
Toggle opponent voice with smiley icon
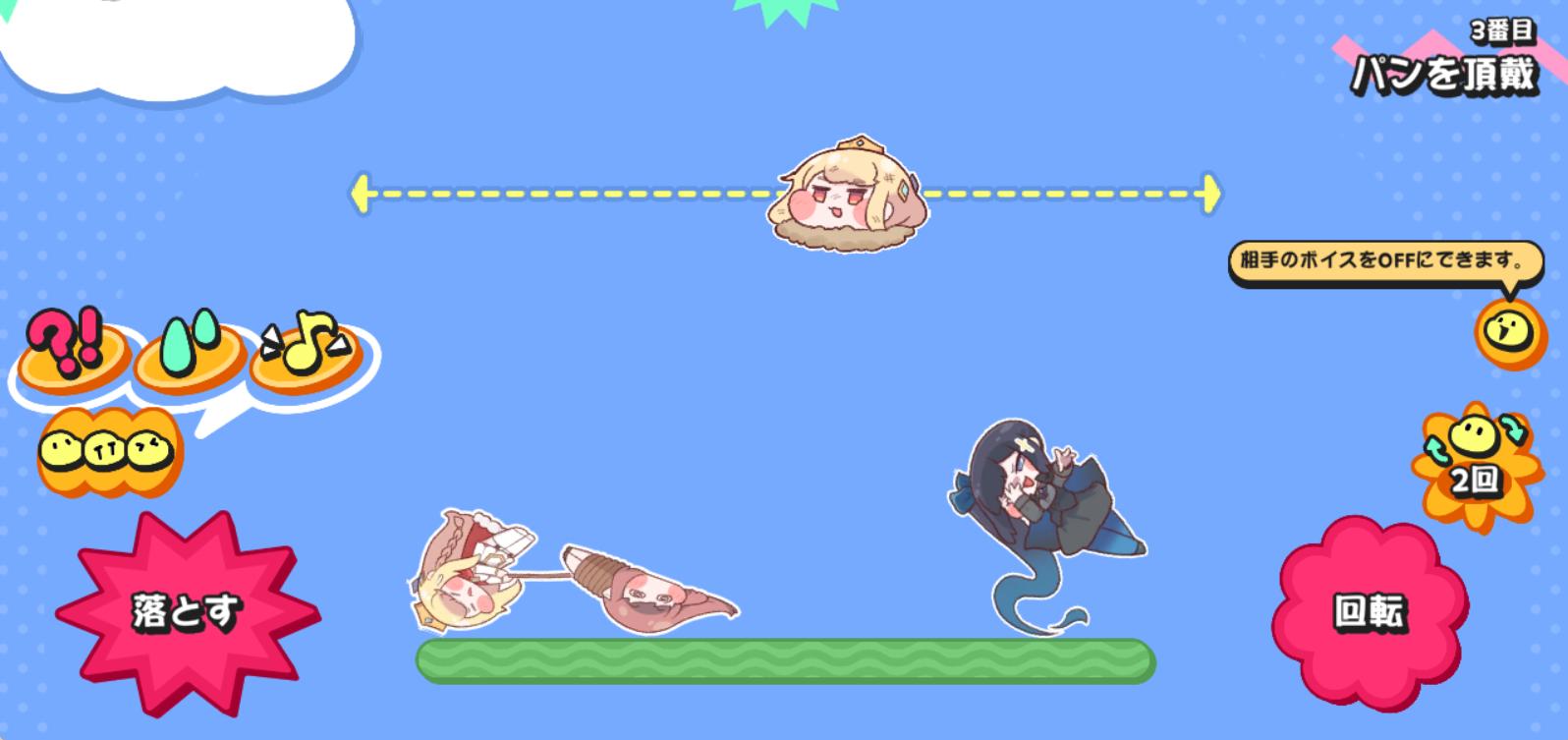click(x=1509, y=332)
